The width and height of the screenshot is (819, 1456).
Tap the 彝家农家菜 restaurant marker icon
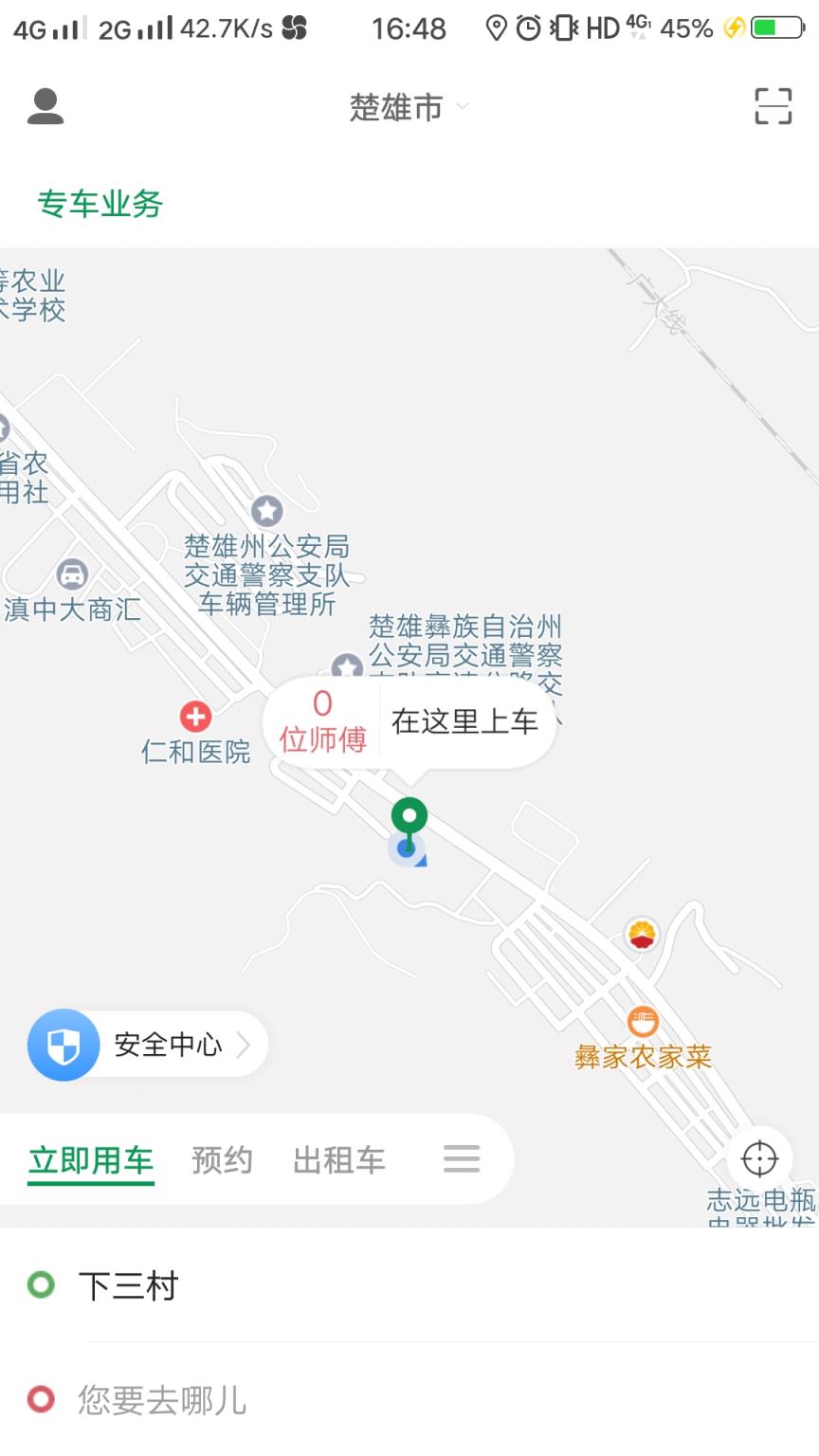click(x=644, y=1021)
